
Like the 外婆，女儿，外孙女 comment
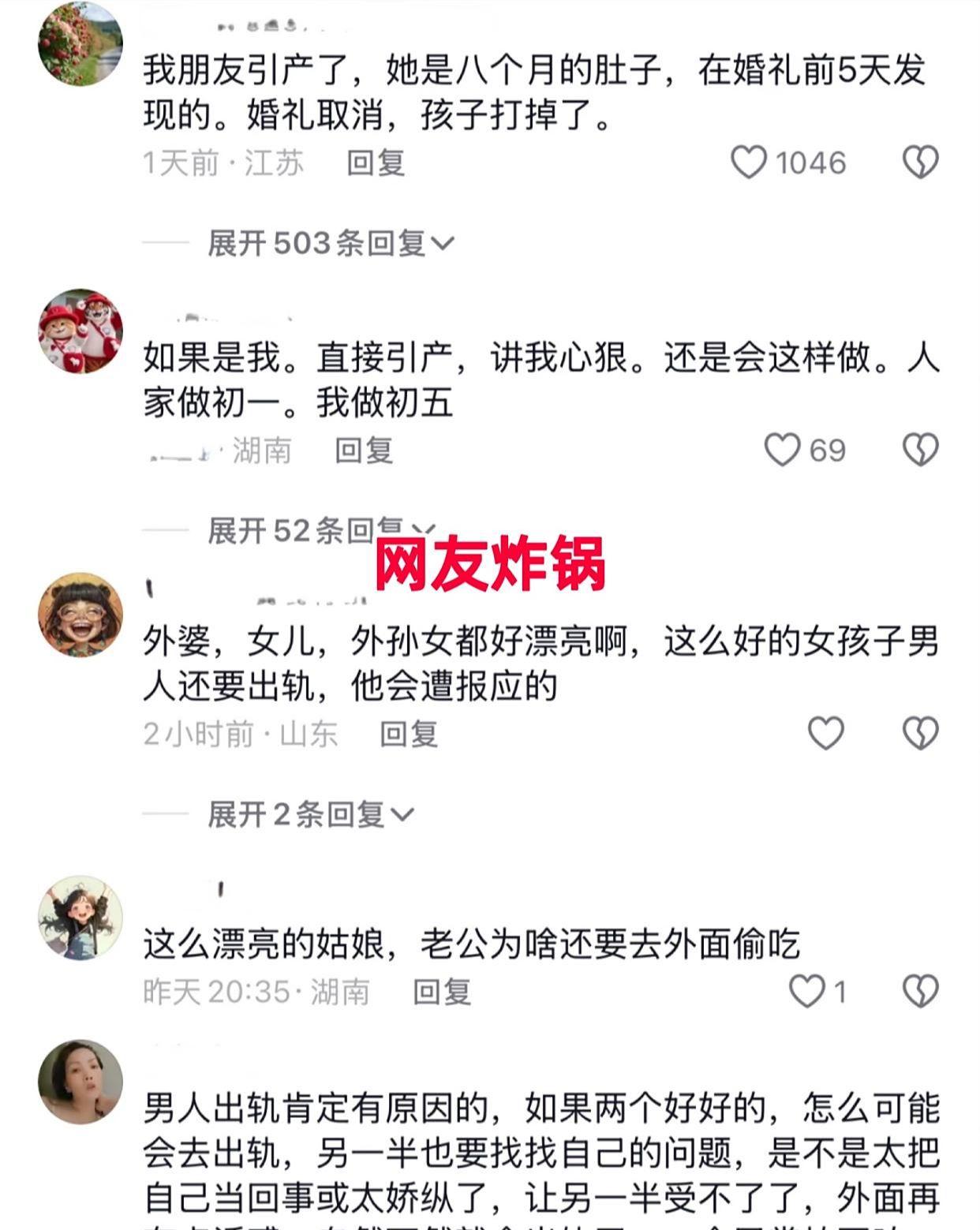(826, 733)
